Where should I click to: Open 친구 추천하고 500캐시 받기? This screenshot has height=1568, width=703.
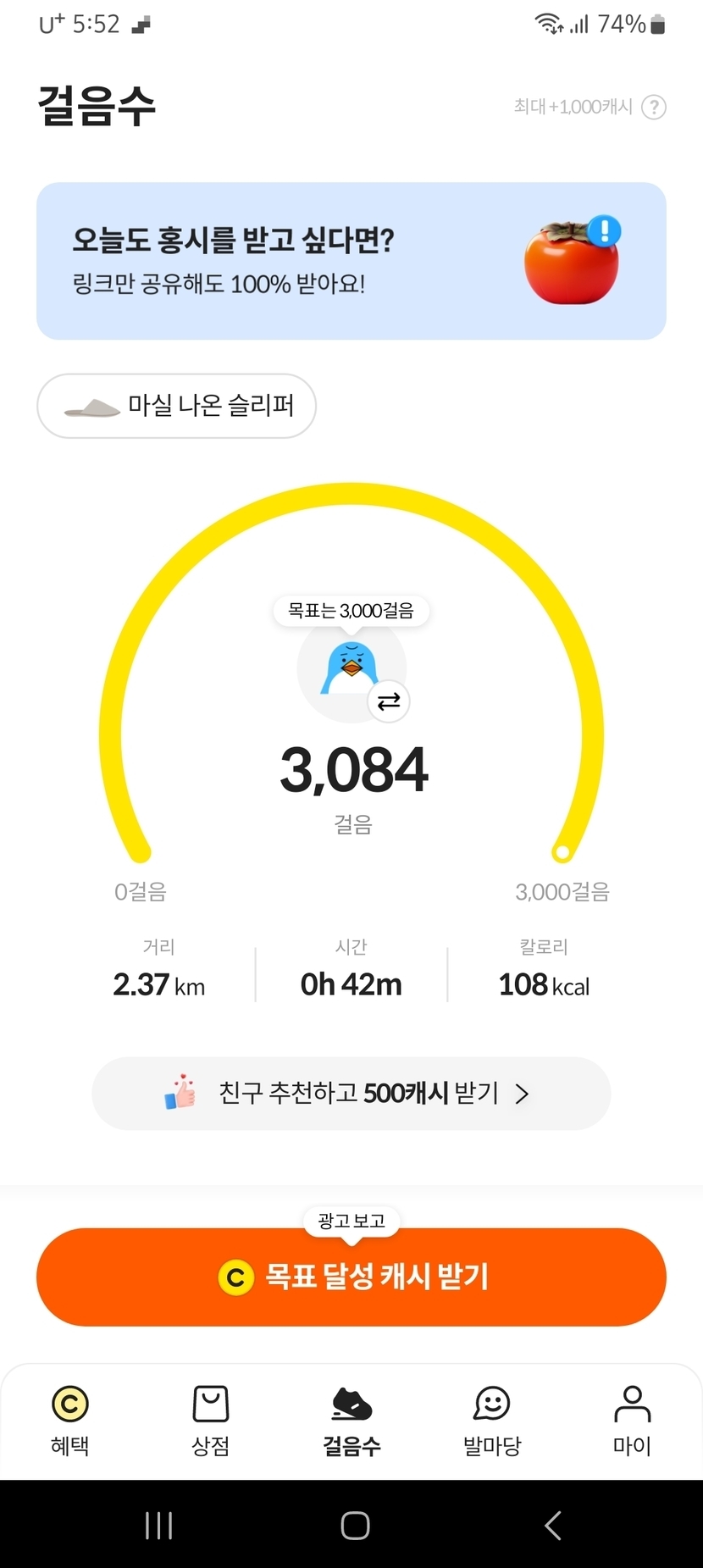351,1094
